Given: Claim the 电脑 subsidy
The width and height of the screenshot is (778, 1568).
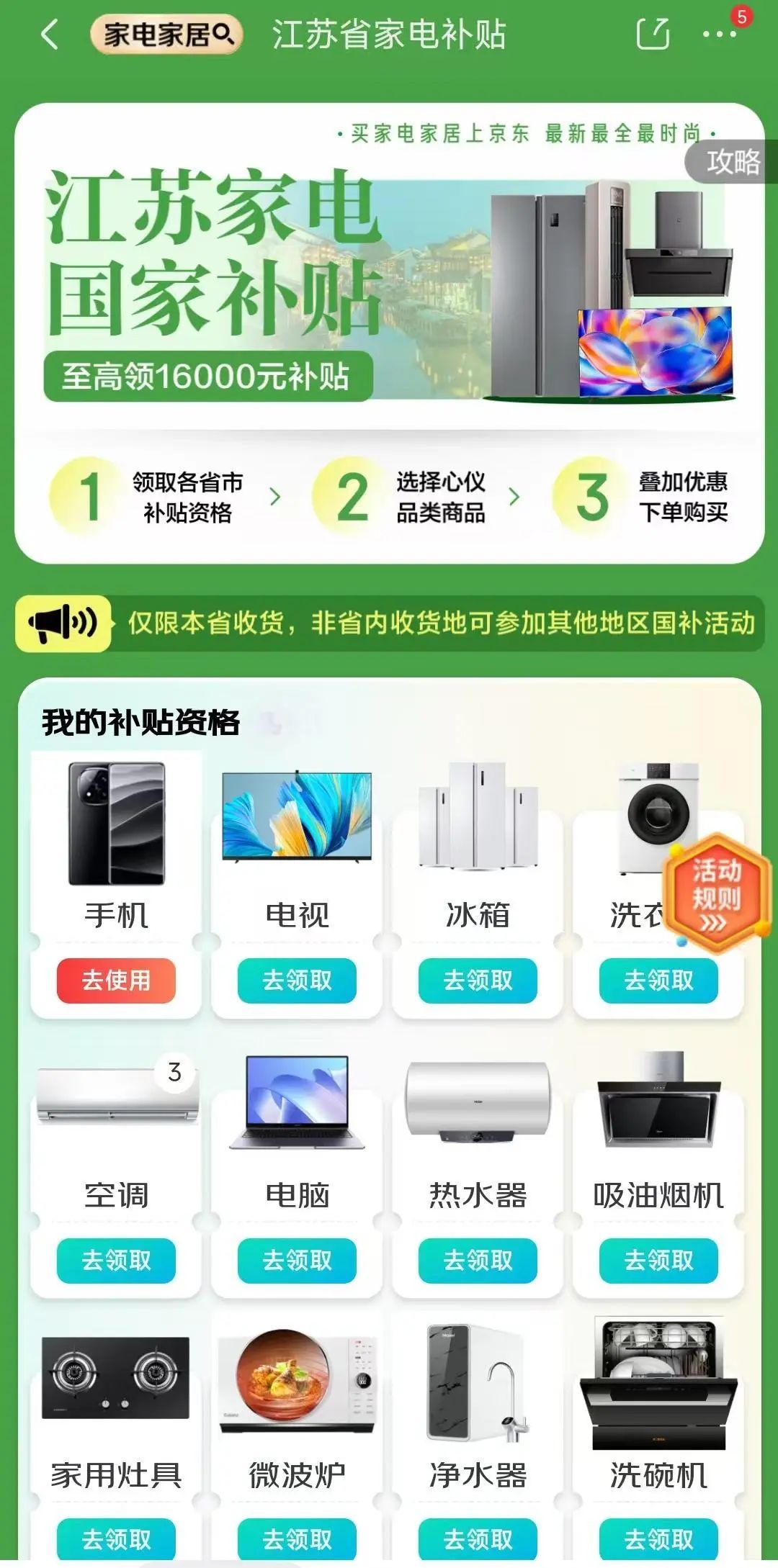Looking at the screenshot, I should click(297, 1260).
